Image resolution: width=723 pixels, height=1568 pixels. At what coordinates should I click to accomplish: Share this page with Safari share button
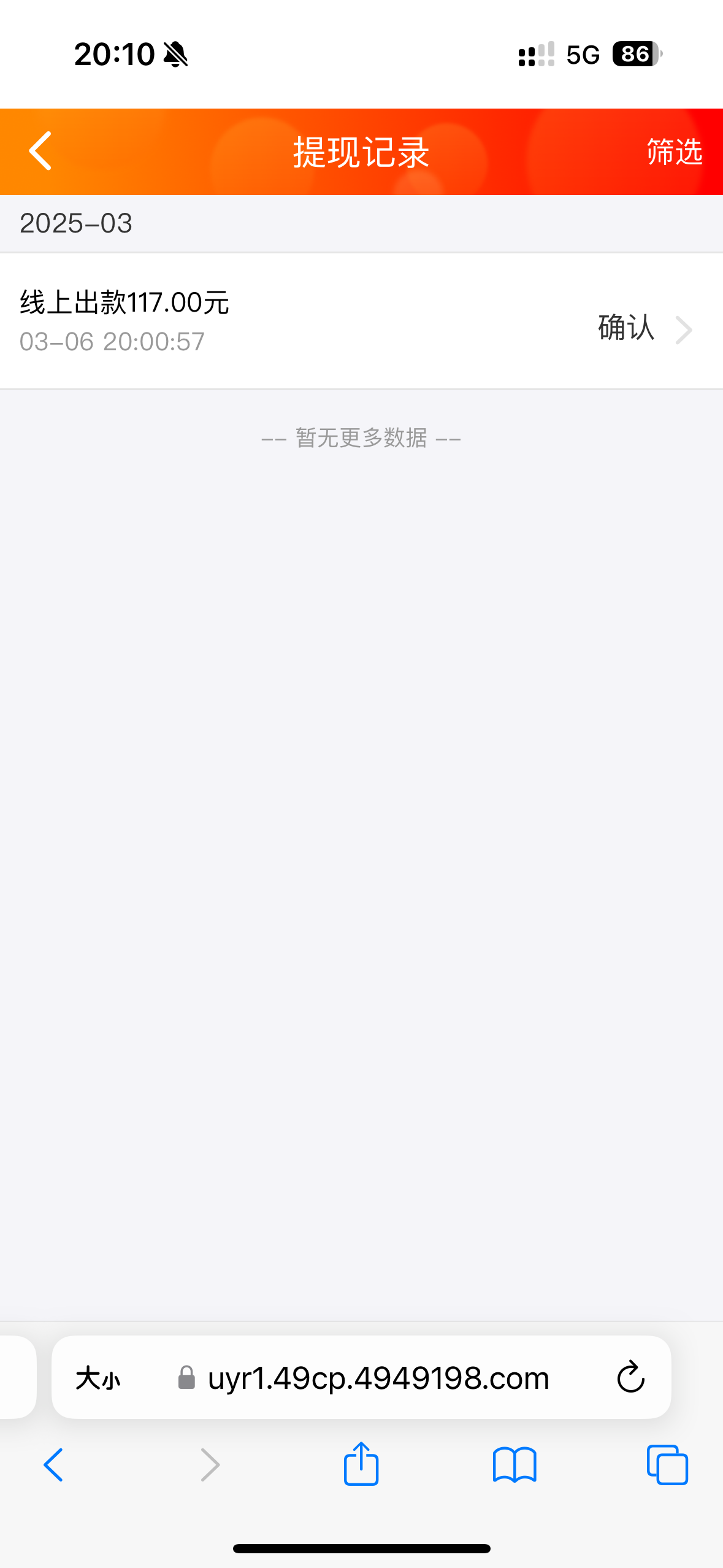click(x=361, y=1464)
